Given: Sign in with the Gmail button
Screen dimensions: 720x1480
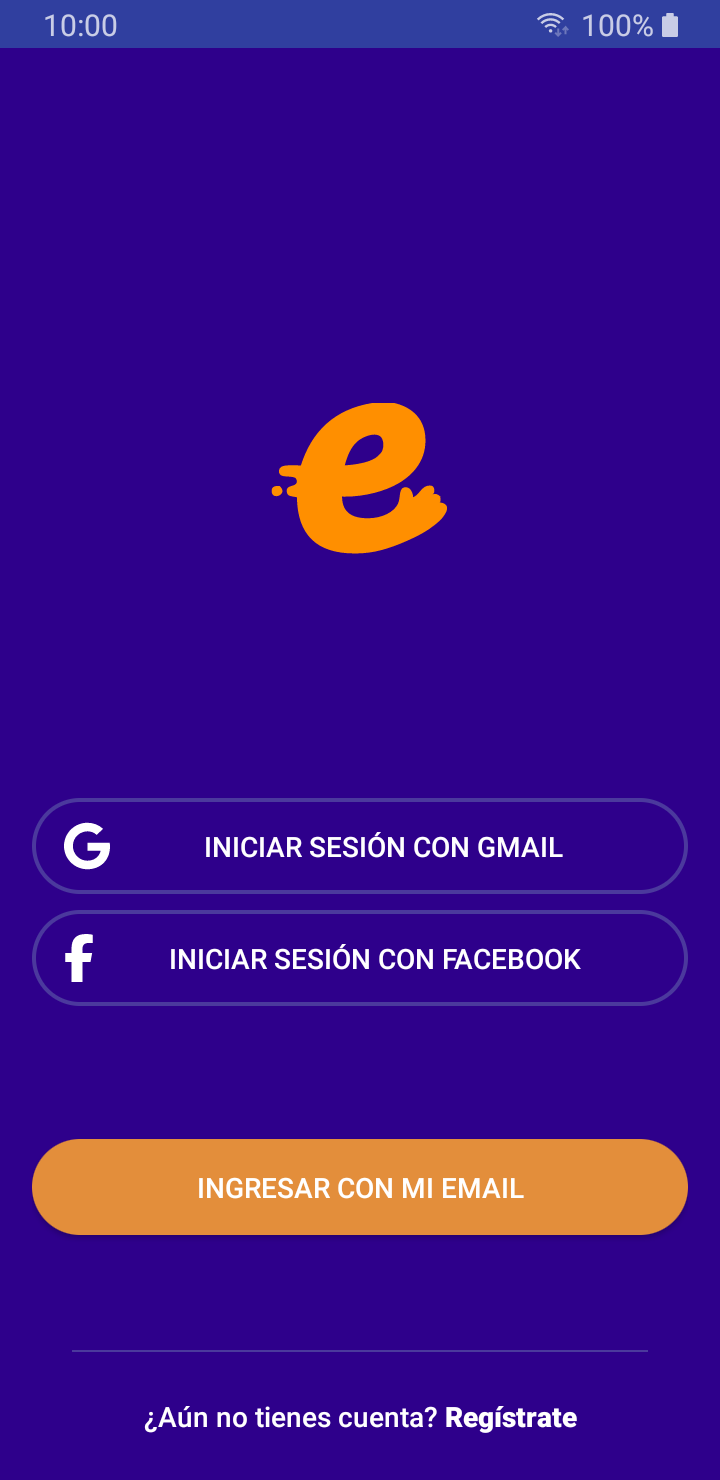Looking at the screenshot, I should click(360, 846).
